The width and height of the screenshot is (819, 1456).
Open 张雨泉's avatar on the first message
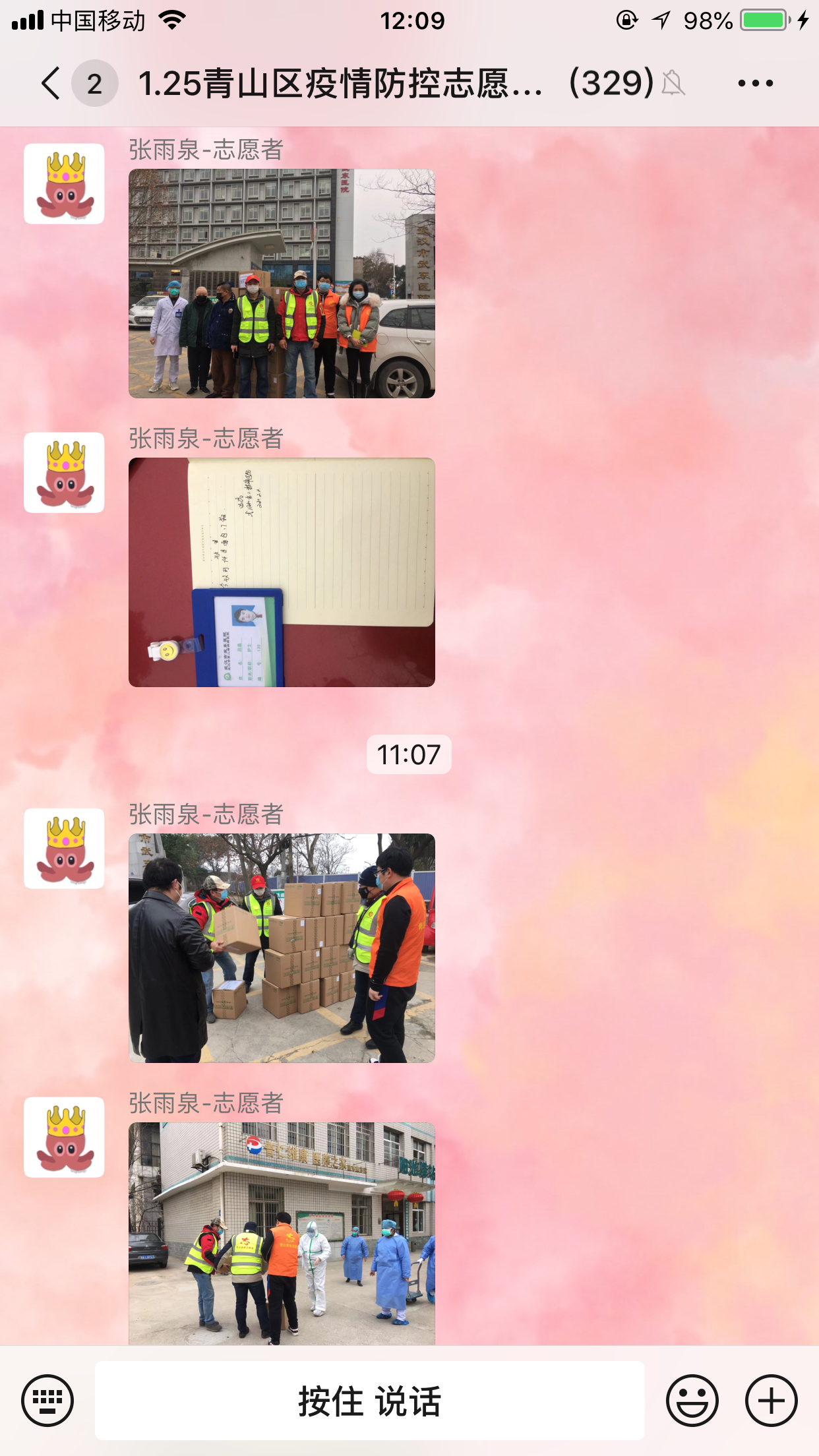tap(64, 184)
